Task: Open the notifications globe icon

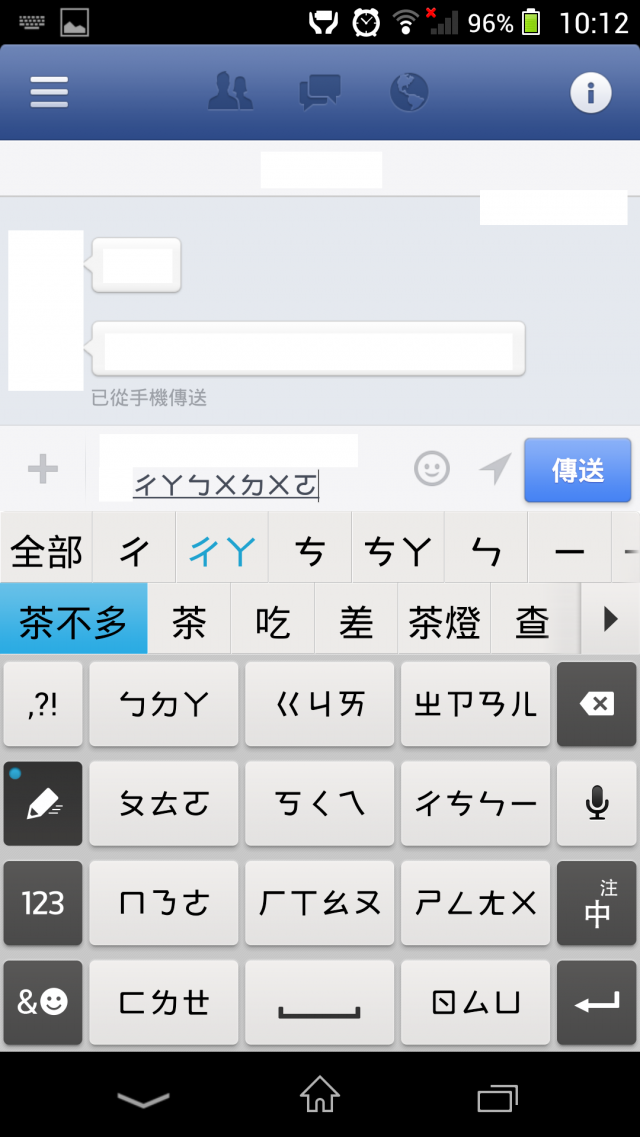Action: coord(409,92)
